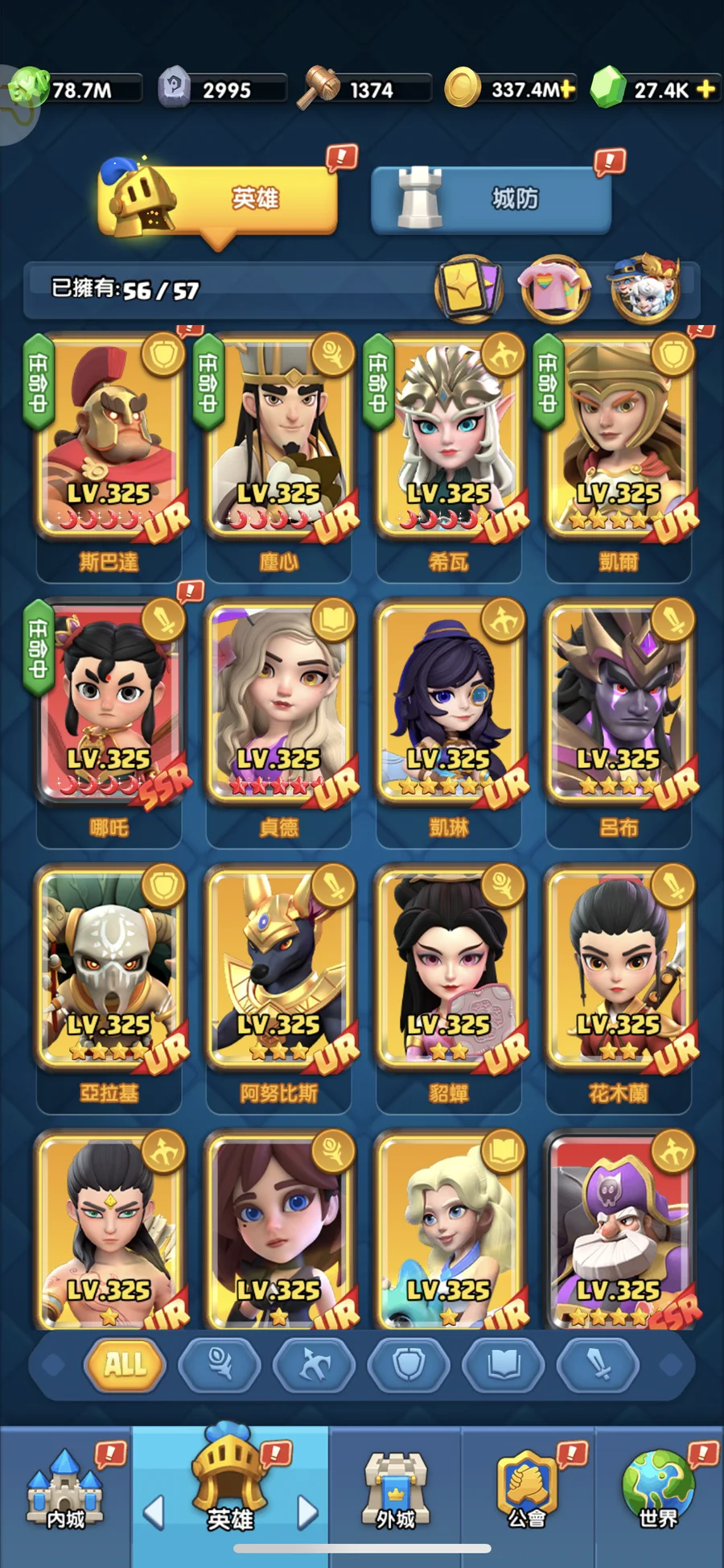This screenshot has width=724, height=1568.
Task: Add more green gems
Action: pyautogui.click(x=705, y=89)
